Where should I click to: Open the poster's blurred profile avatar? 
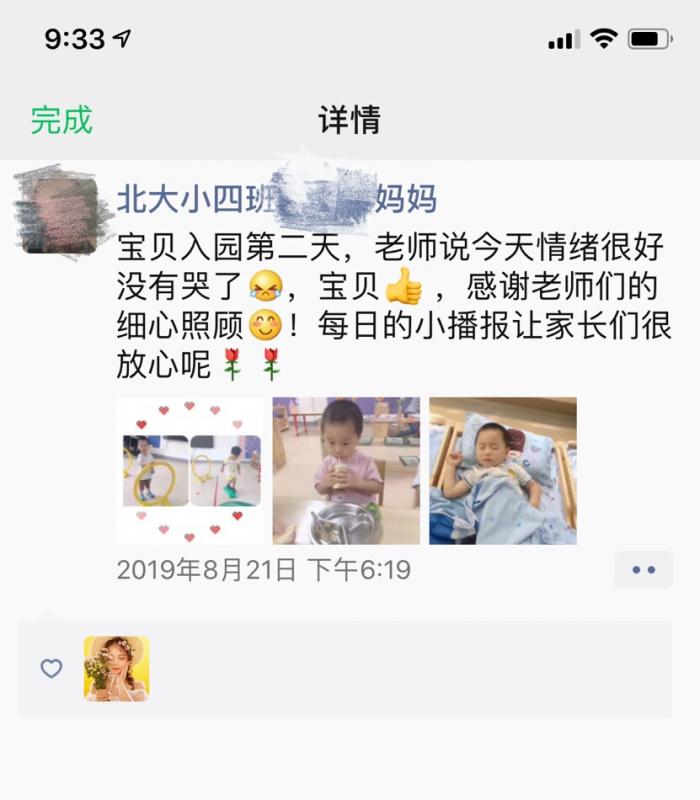point(62,213)
